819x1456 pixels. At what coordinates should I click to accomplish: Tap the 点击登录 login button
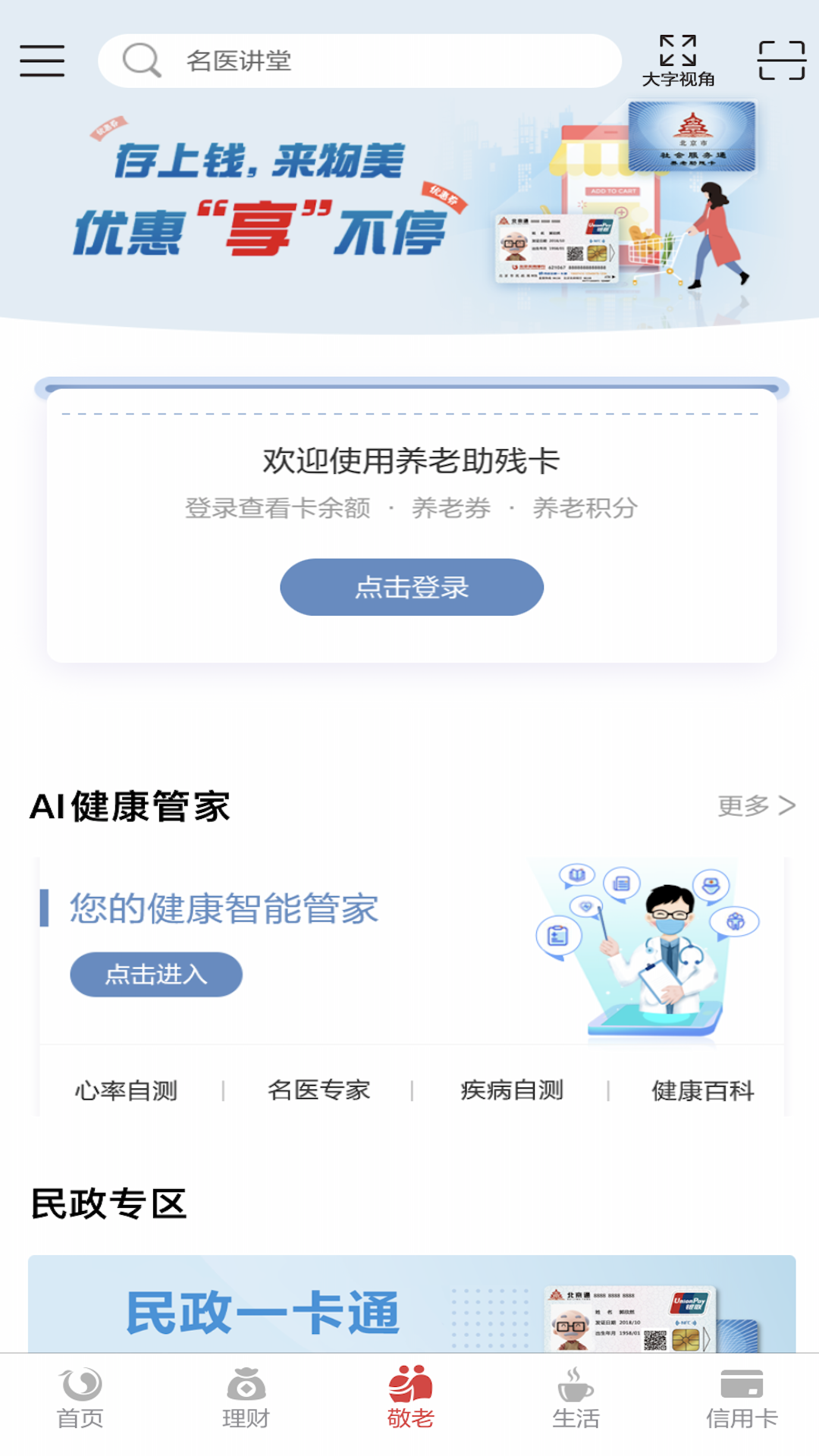click(410, 586)
